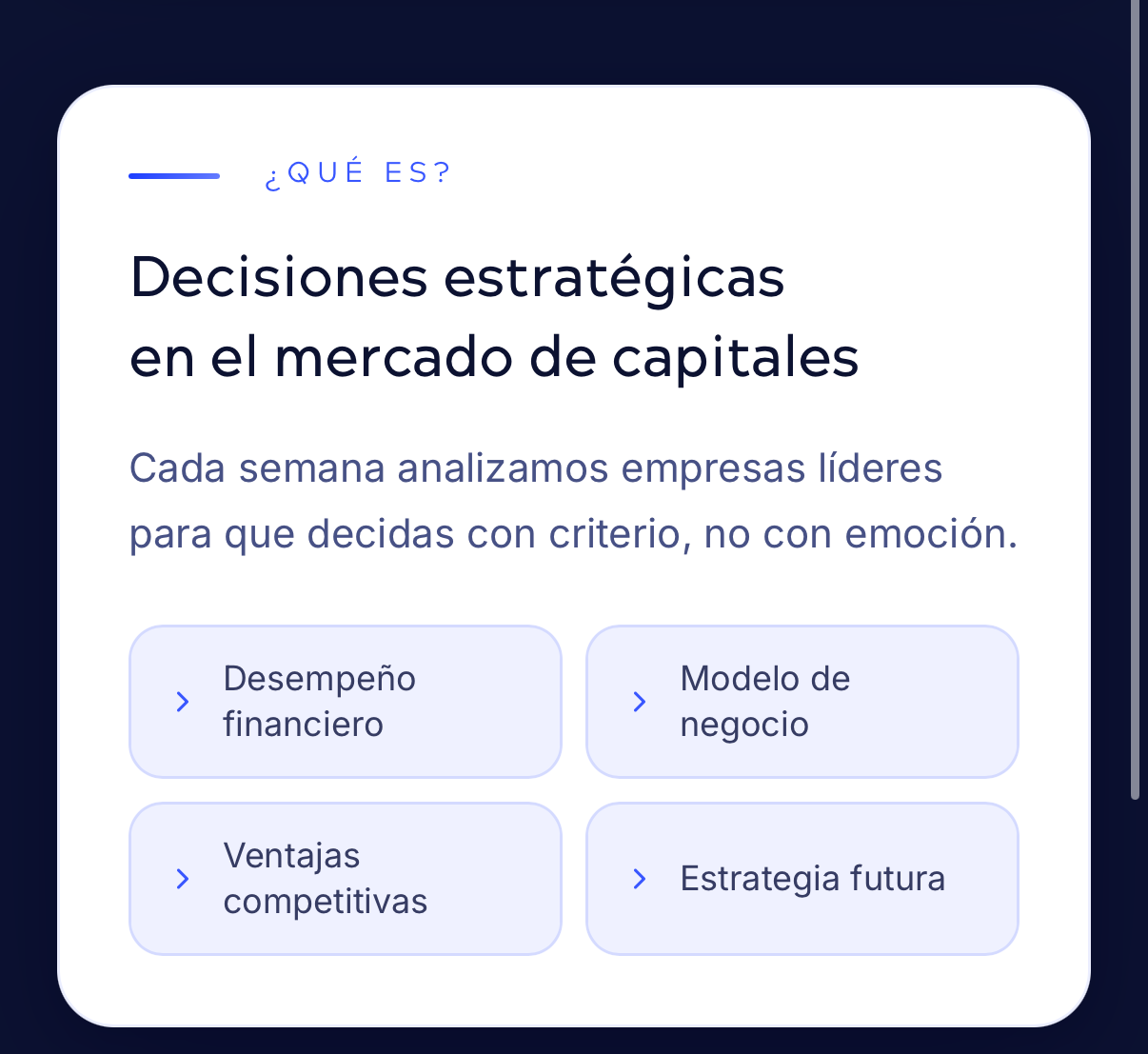
Task: Select the Modelo de negocio card
Action: pyautogui.click(x=802, y=702)
